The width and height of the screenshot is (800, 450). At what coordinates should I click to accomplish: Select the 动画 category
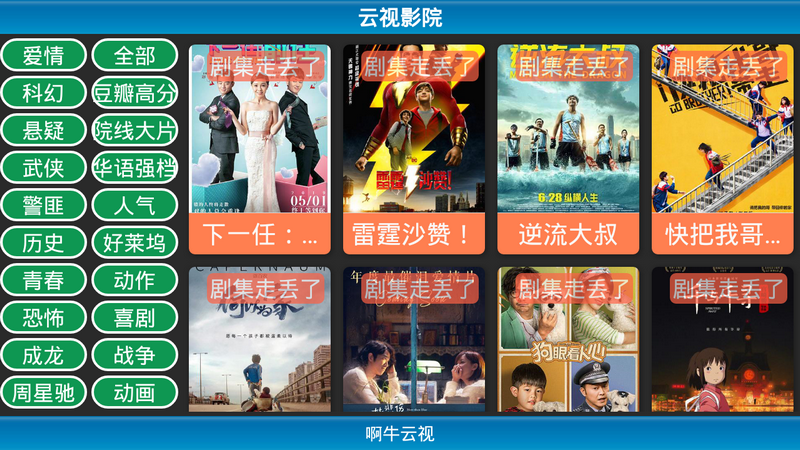point(135,392)
